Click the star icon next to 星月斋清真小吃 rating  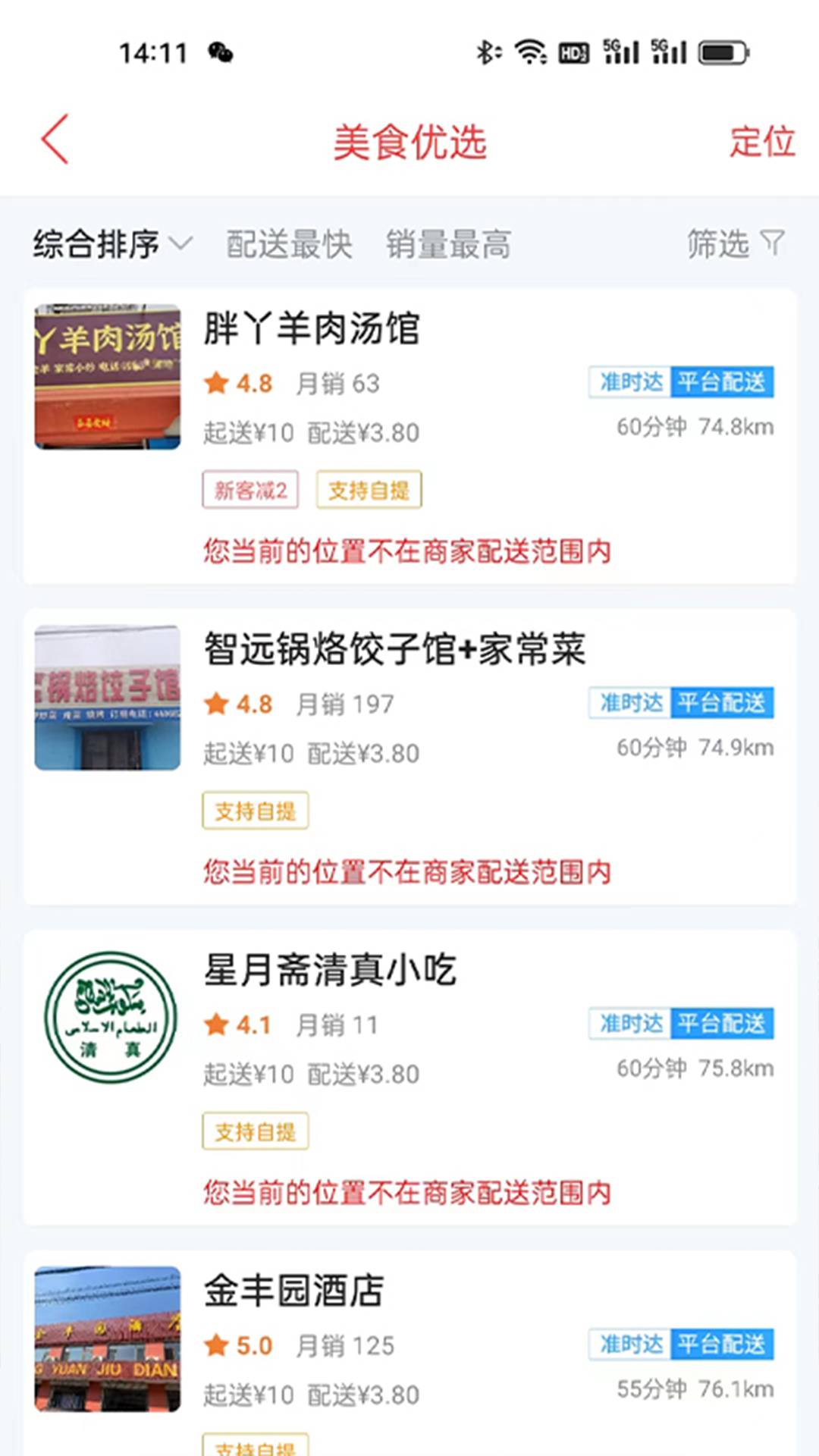click(x=218, y=1024)
